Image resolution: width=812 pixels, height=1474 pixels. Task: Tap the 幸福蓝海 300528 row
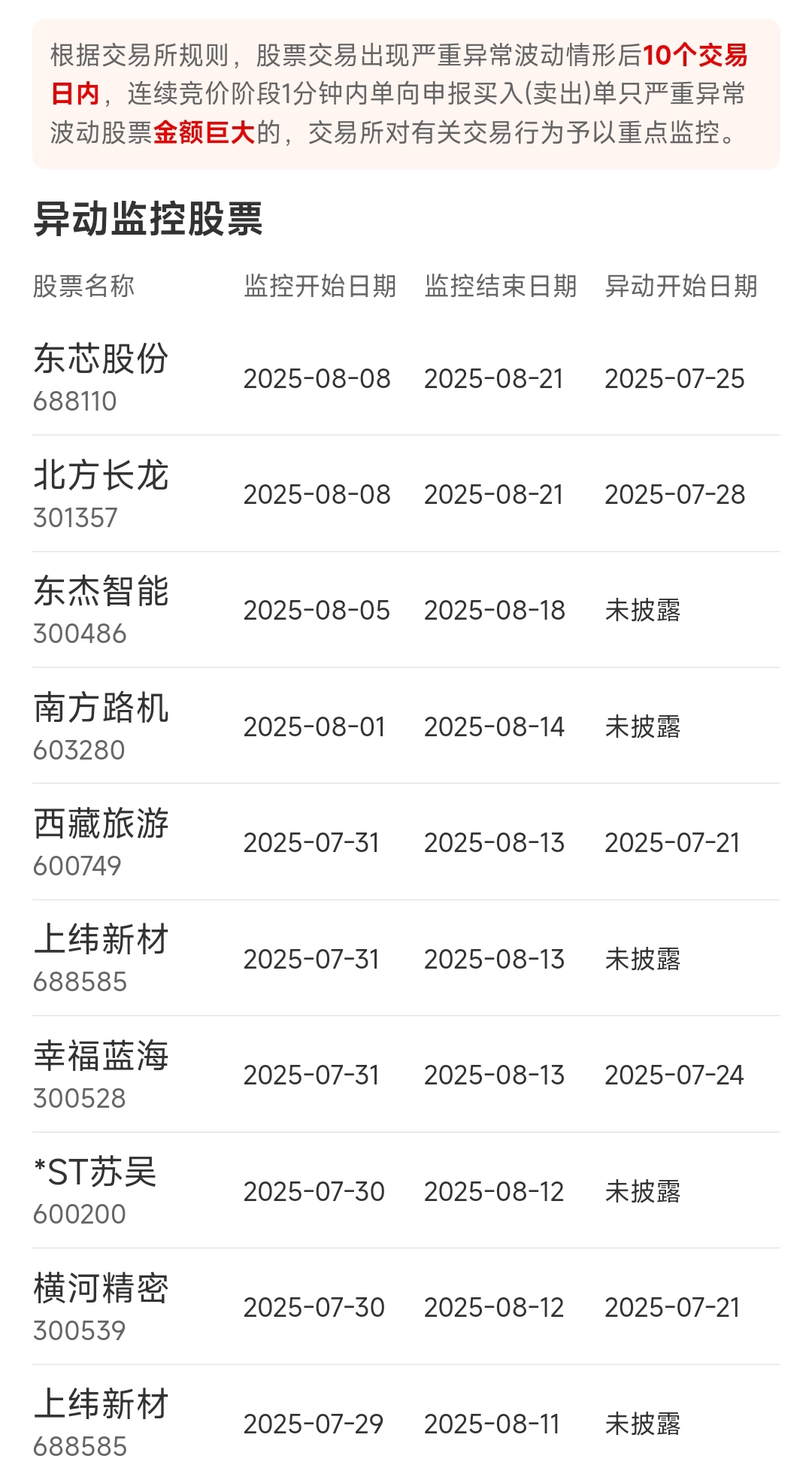(406, 1075)
